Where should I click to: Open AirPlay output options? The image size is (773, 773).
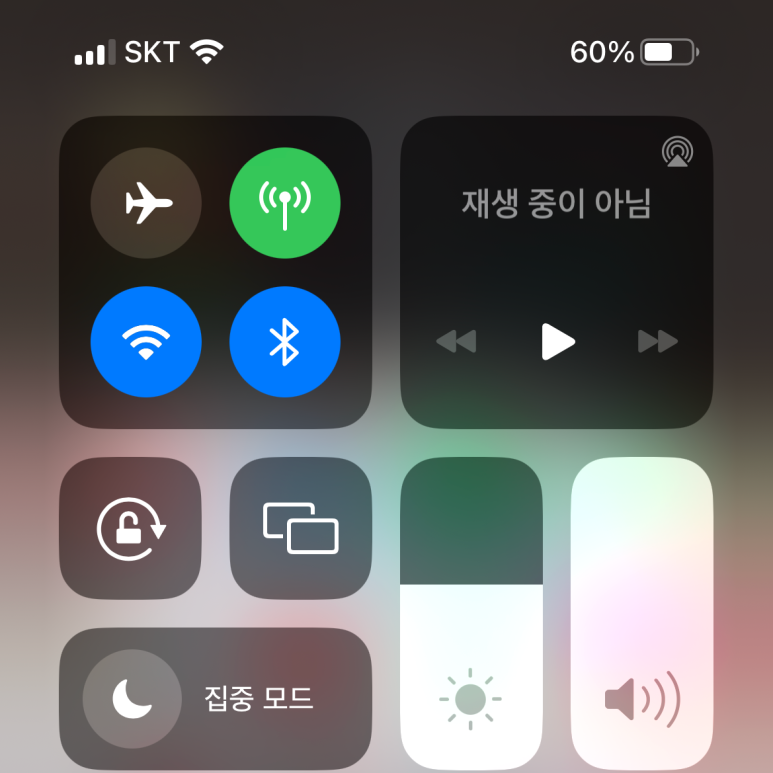(678, 152)
